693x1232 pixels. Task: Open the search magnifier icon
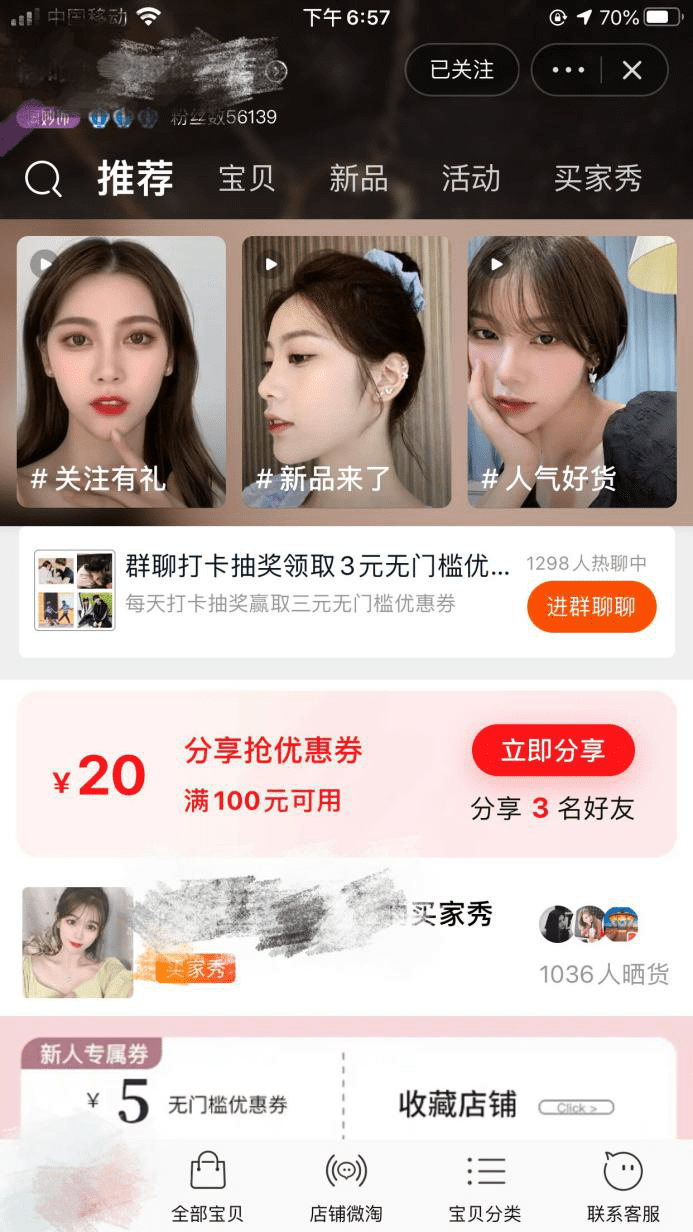43,180
